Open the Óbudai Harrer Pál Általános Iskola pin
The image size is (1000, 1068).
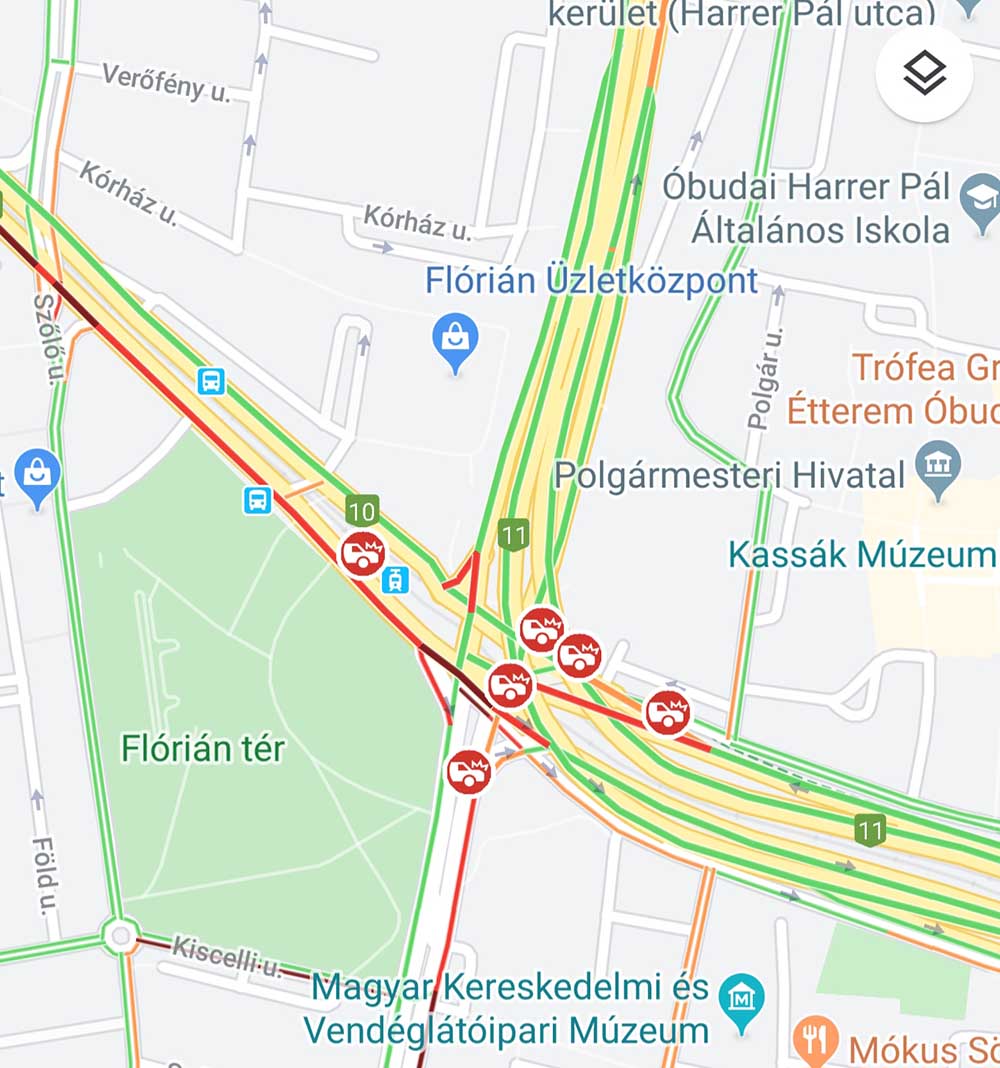click(979, 197)
